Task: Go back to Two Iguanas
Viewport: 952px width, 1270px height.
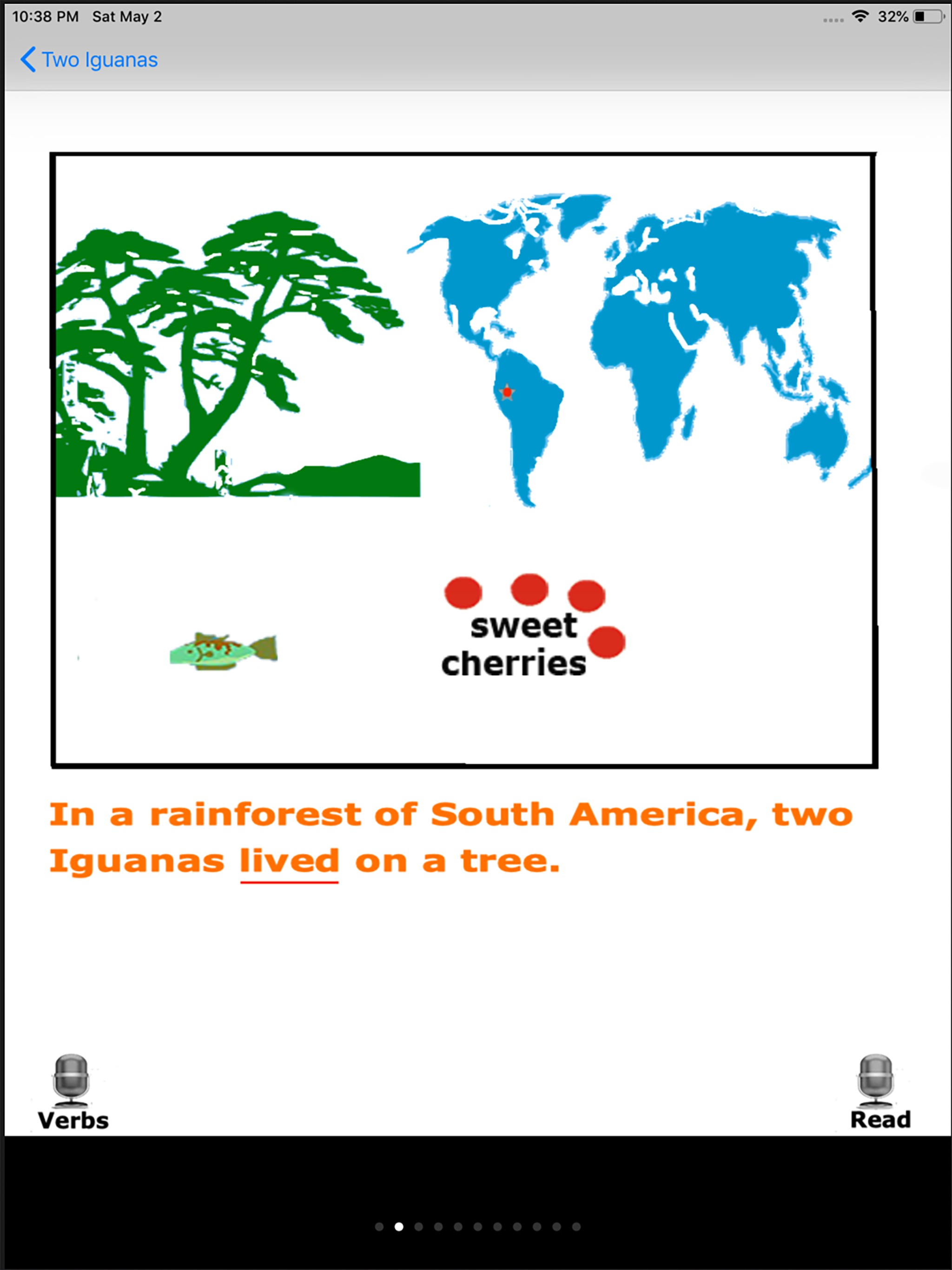Action: (89, 60)
